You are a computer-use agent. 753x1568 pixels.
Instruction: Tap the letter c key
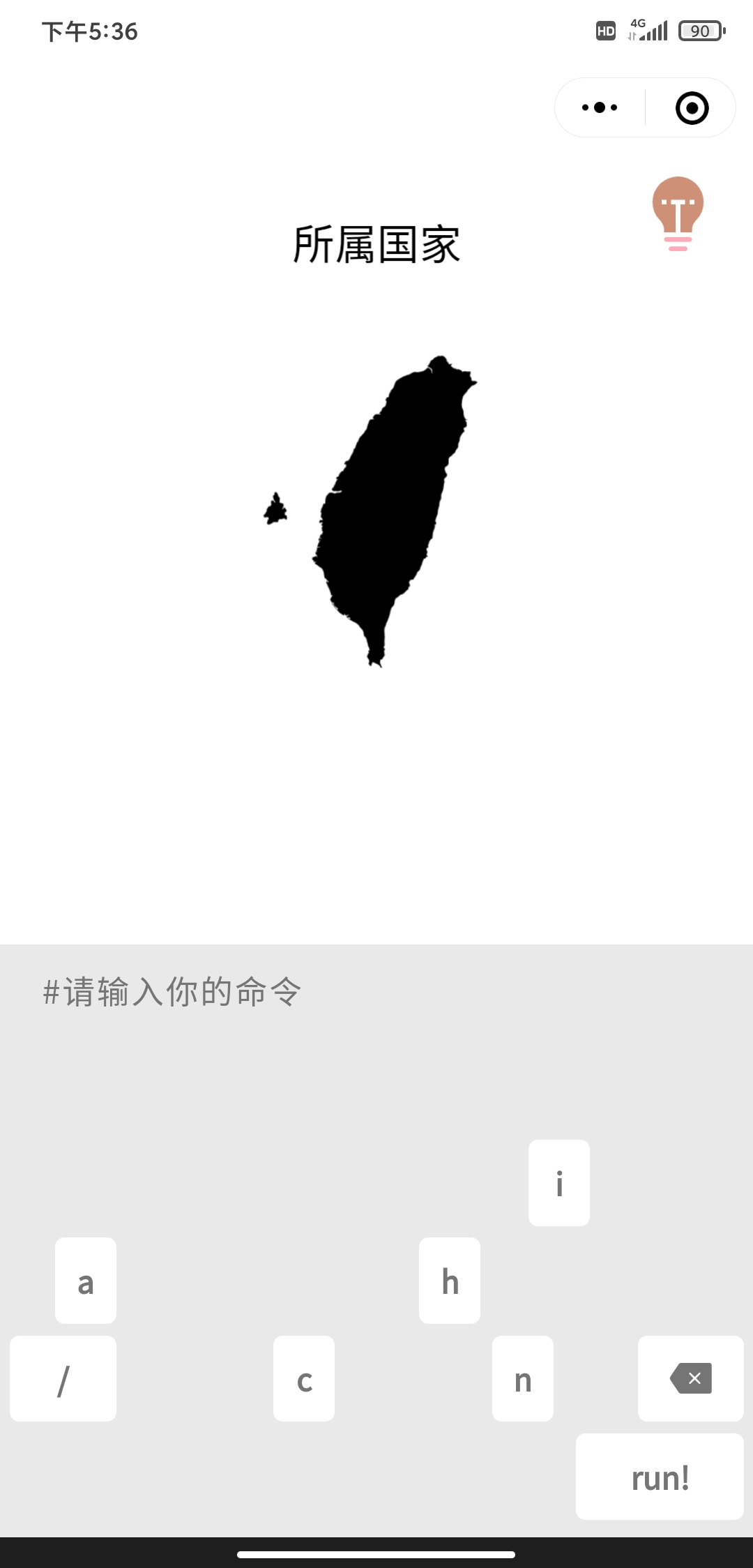click(x=304, y=1378)
